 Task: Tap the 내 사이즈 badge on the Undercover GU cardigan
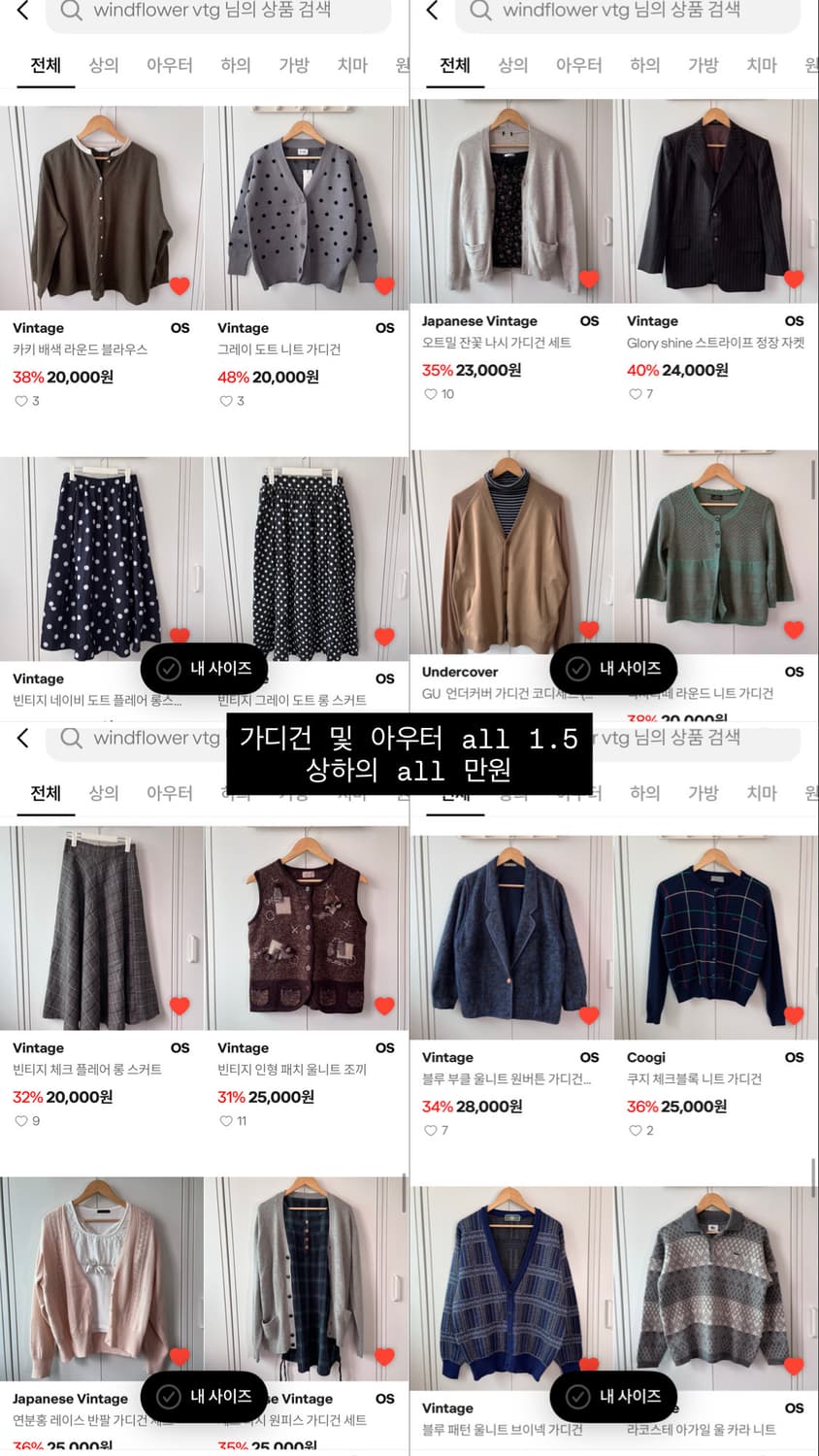[x=612, y=669]
